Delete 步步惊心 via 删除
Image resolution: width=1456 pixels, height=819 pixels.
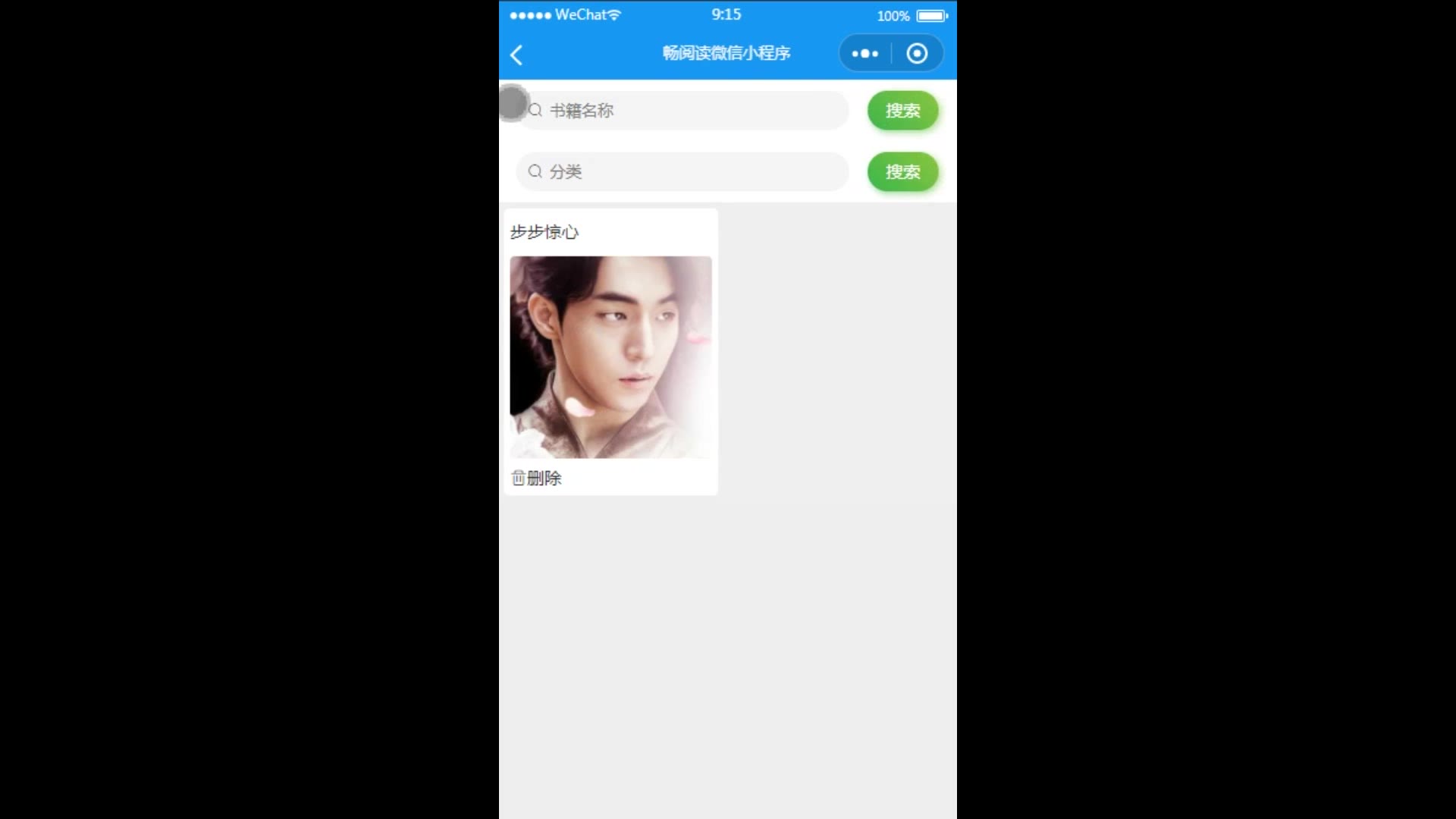point(536,478)
